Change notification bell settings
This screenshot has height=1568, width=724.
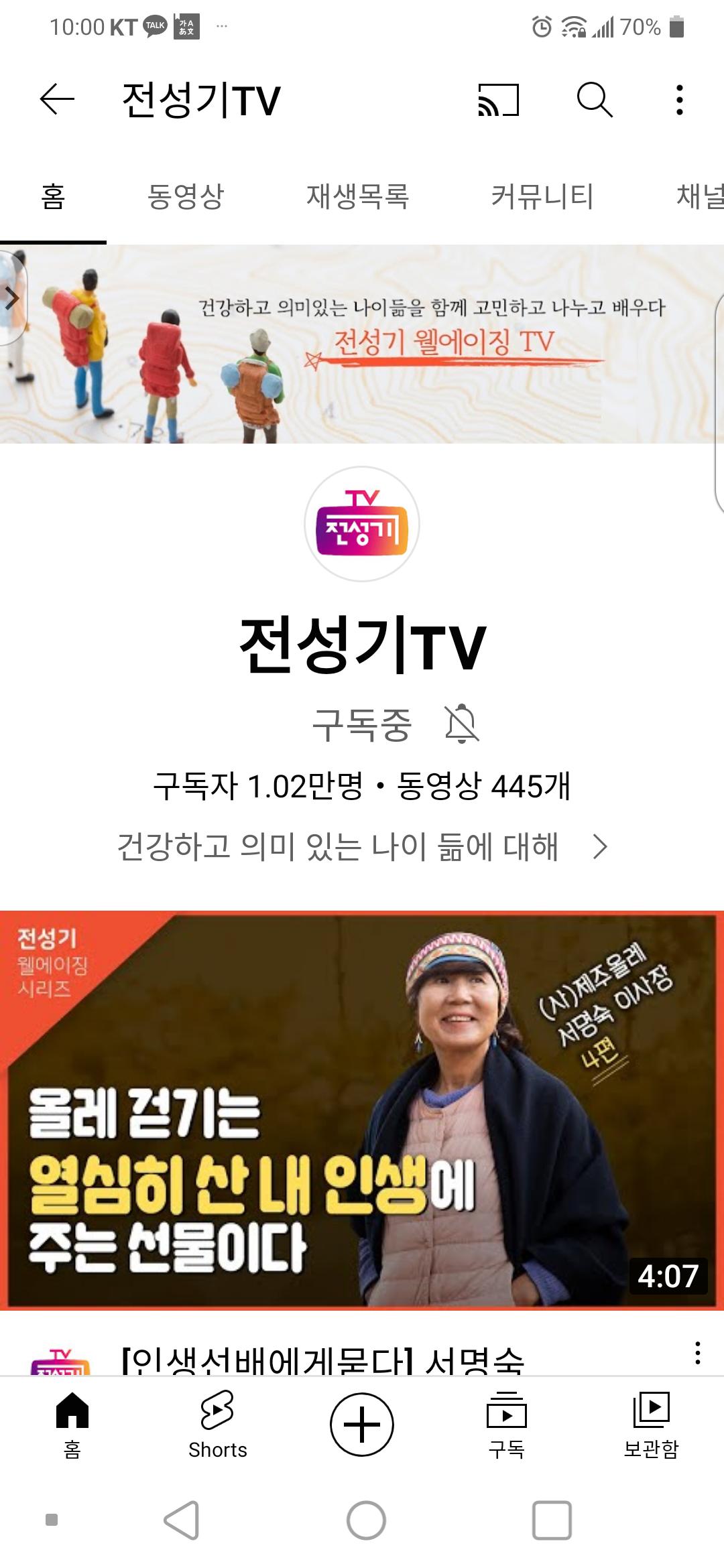(462, 724)
